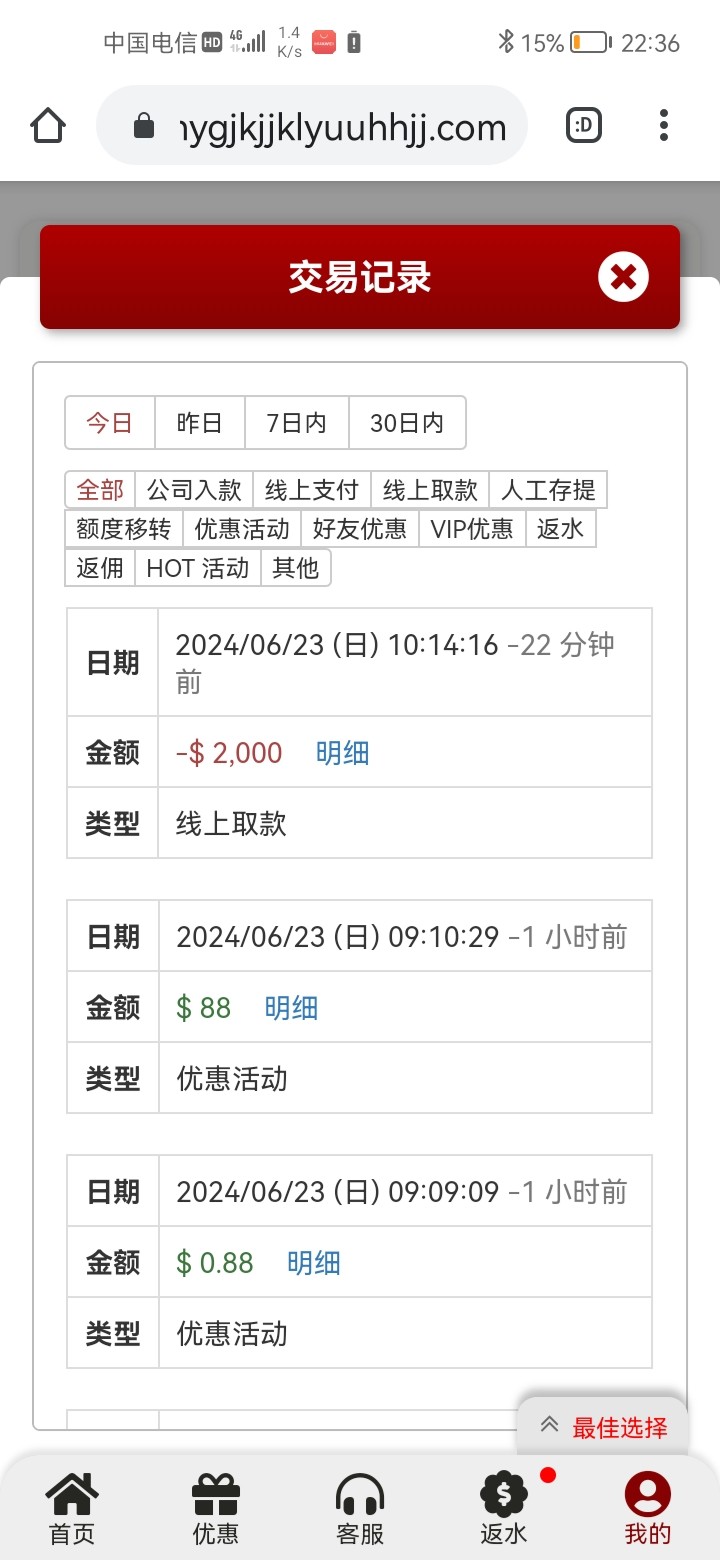720x1560 pixels.
Task: Open the browser three-dot menu
Action: [663, 125]
